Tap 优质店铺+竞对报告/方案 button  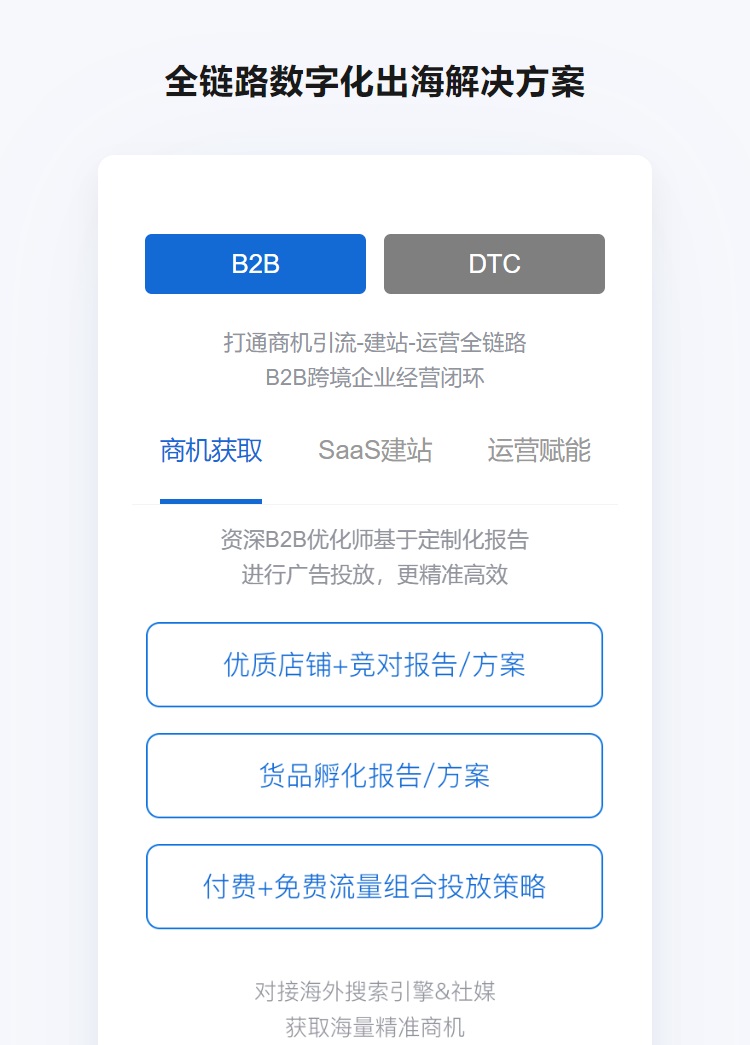pyautogui.click(x=374, y=665)
